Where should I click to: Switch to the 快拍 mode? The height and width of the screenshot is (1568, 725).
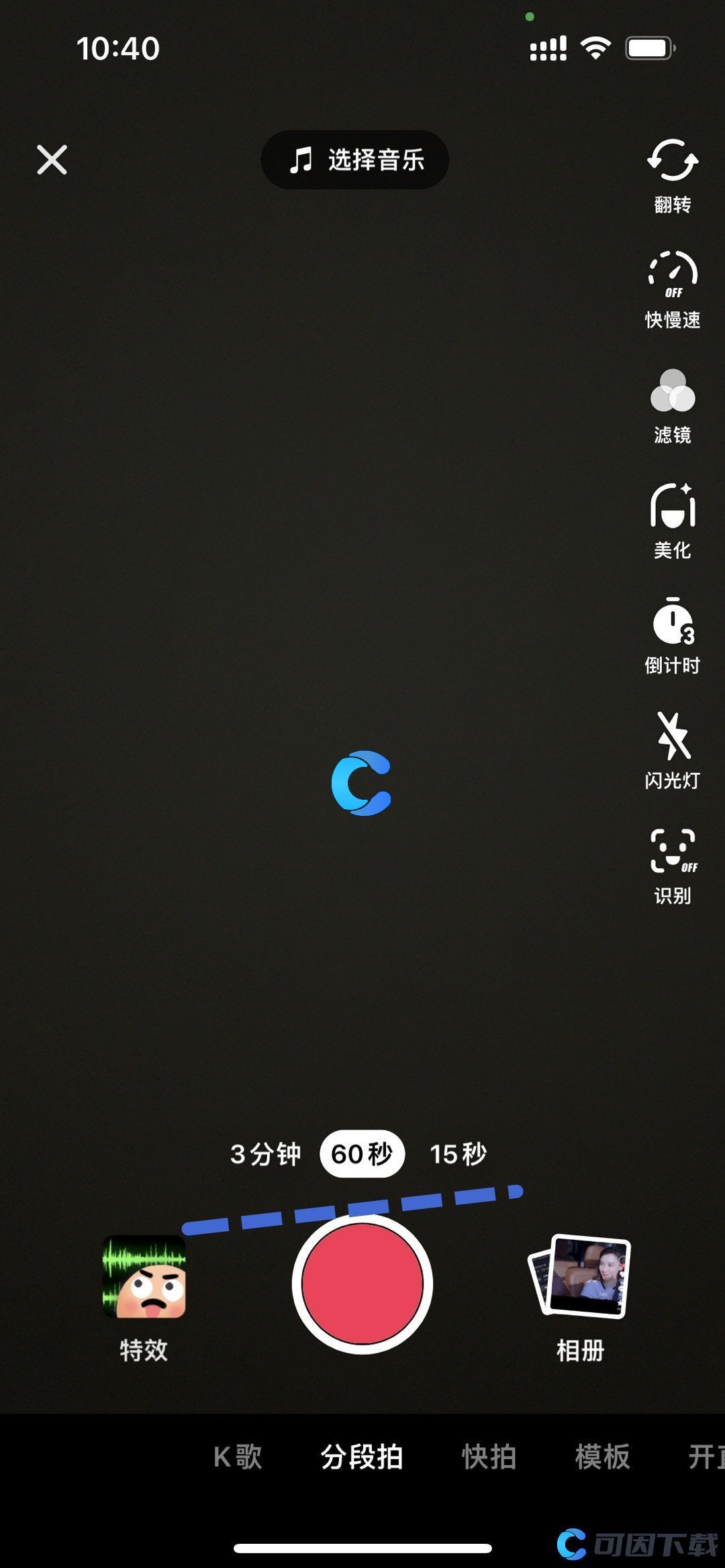(489, 1457)
